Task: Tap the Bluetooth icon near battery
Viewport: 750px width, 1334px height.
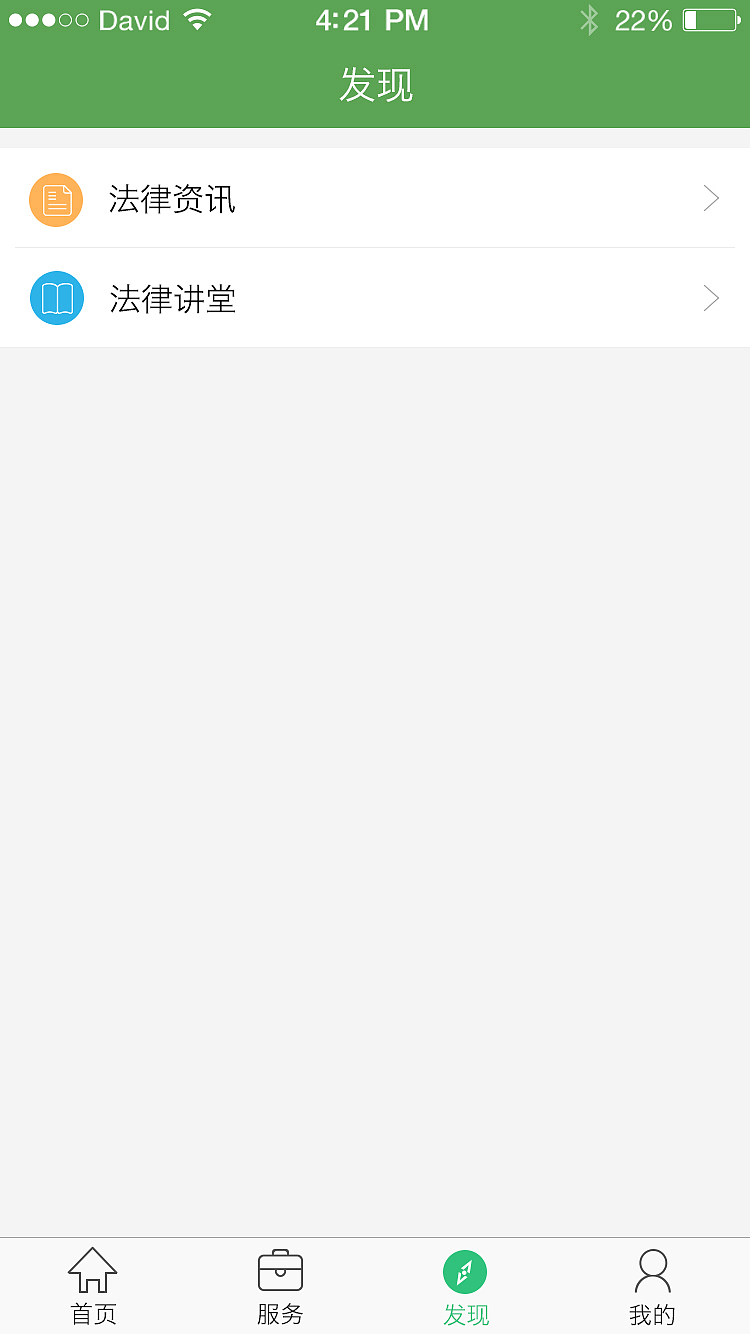Action: (x=590, y=18)
